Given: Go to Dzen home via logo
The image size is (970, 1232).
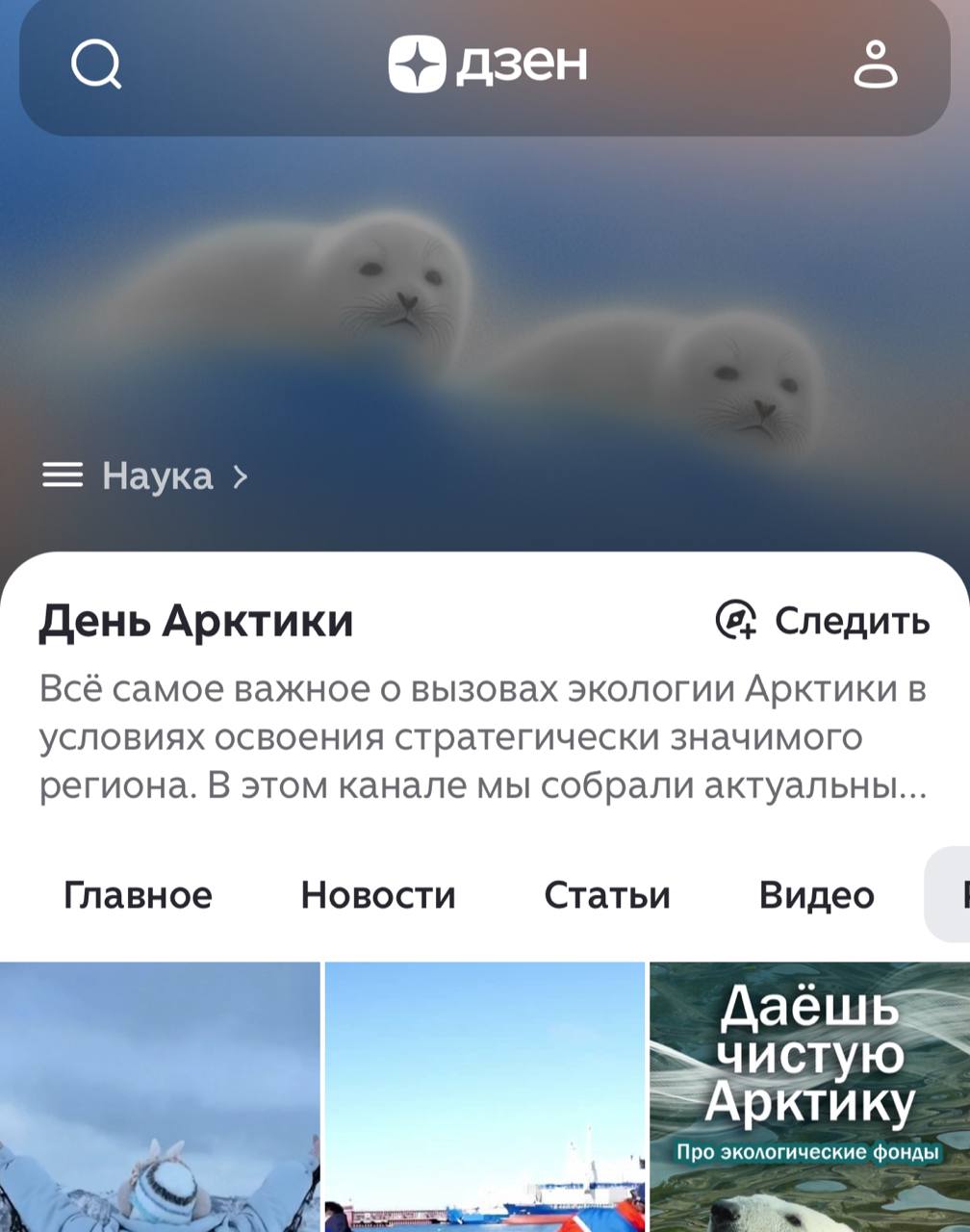Looking at the screenshot, I should point(487,64).
